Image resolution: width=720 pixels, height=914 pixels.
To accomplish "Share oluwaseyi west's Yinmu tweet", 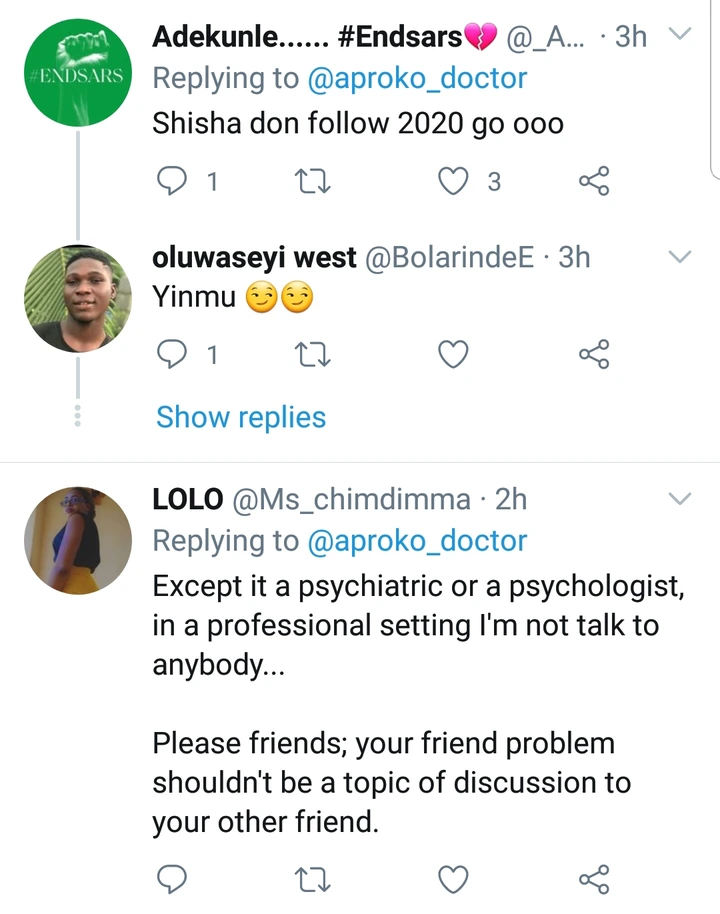I will coord(594,354).
